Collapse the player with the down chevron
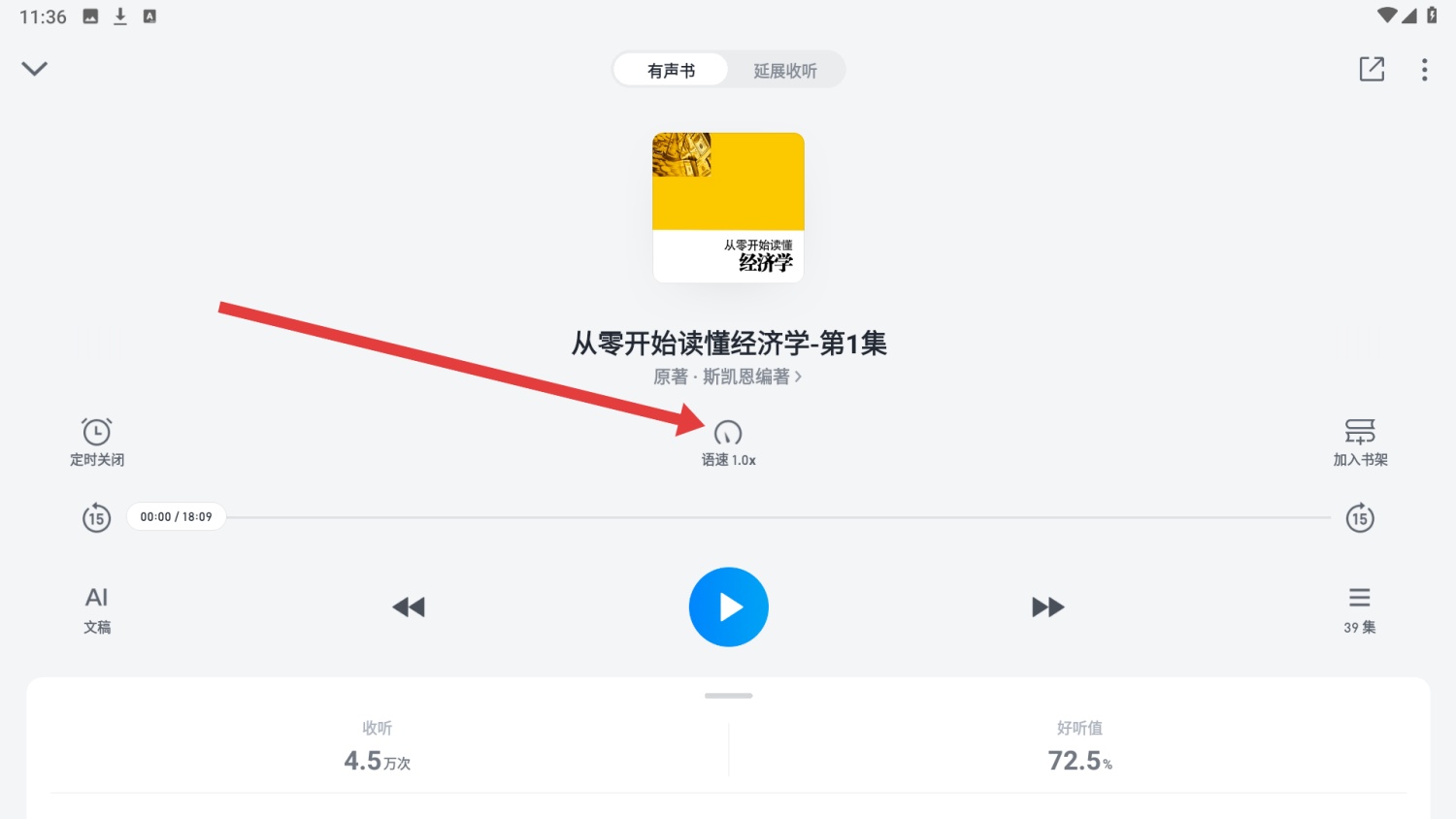Image resolution: width=1456 pixels, height=819 pixels. tap(35, 69)
